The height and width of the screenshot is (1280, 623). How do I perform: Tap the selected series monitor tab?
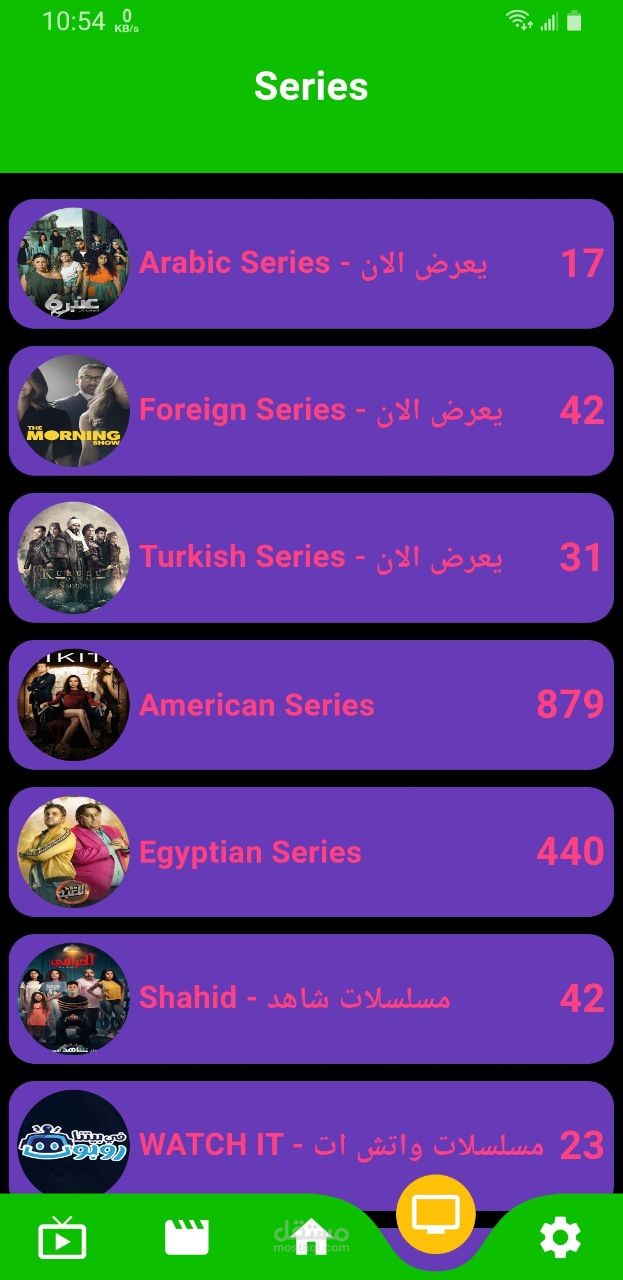tap(436, 1214)
